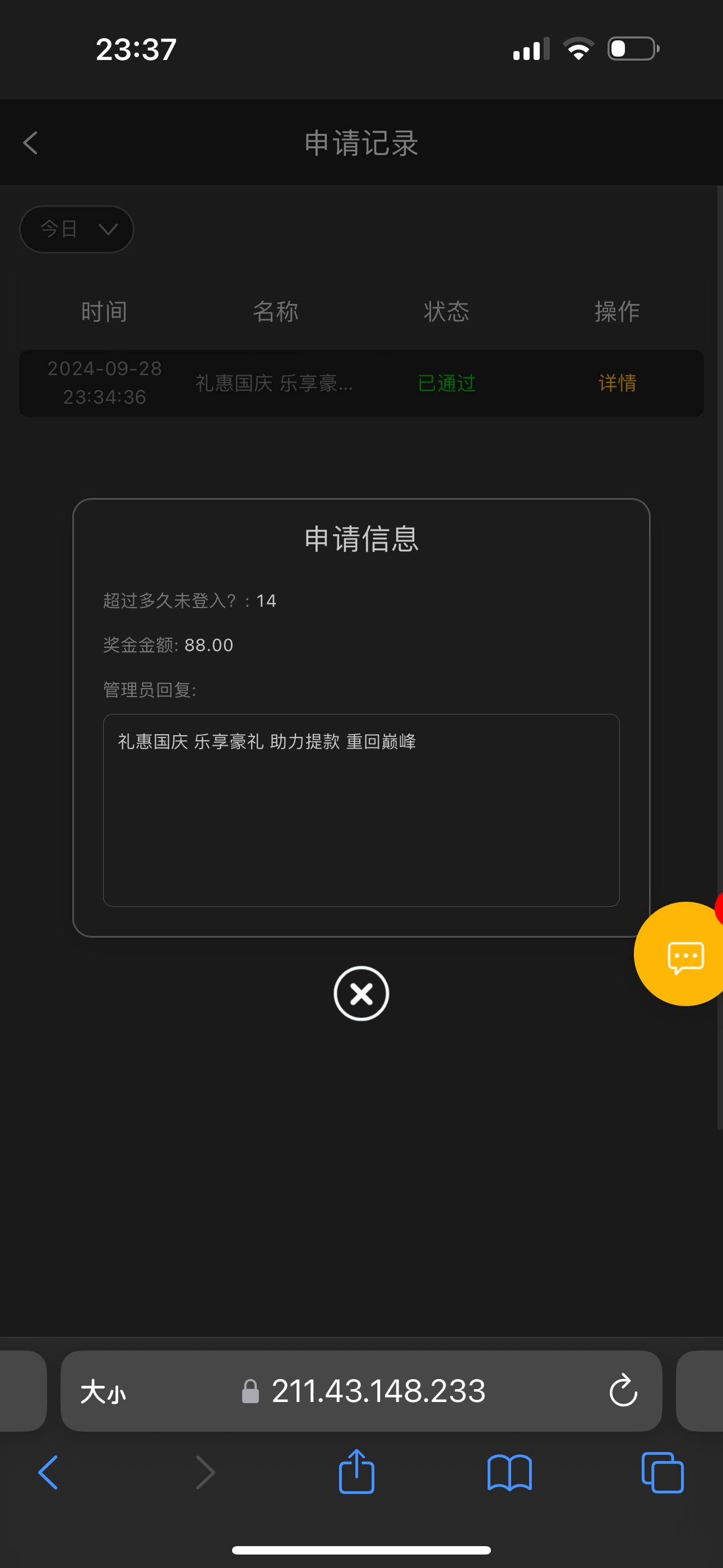Navigate back in Safari browser
The image size is (723, 1568).
[x=49, y=1473]
